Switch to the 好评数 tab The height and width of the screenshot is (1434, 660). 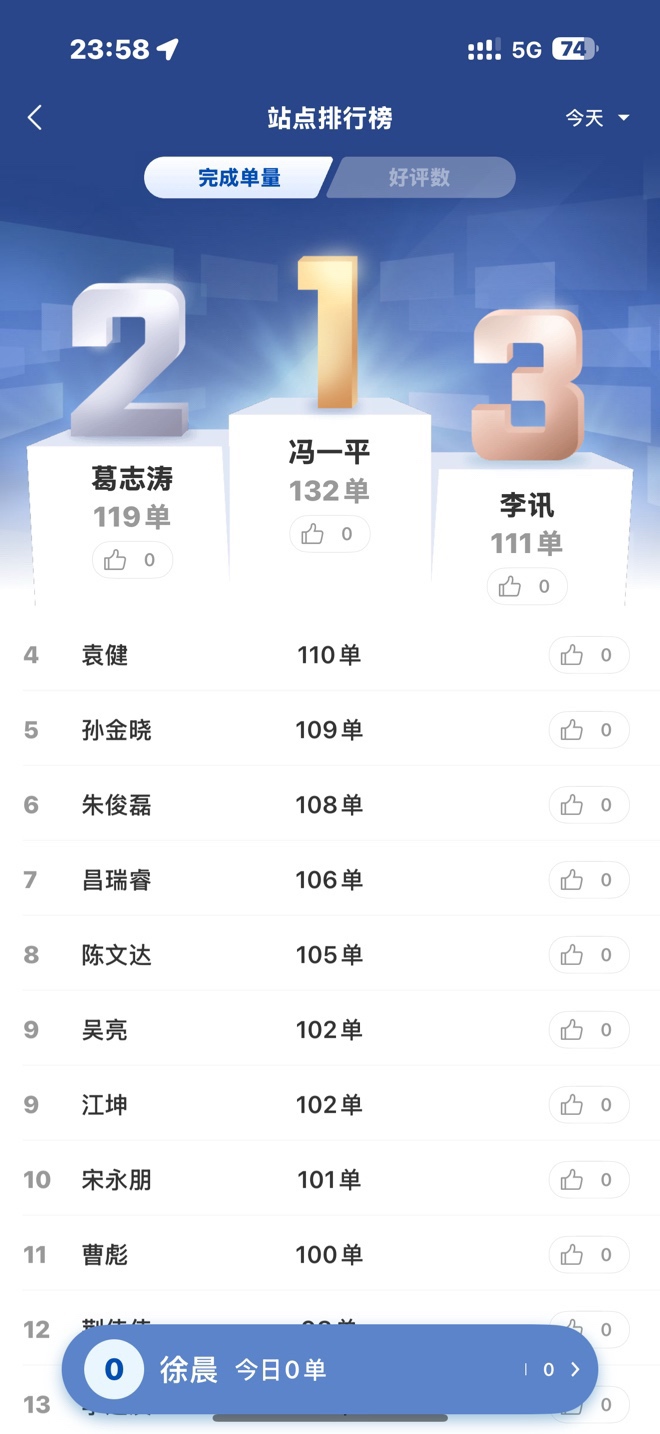point(420,178)
